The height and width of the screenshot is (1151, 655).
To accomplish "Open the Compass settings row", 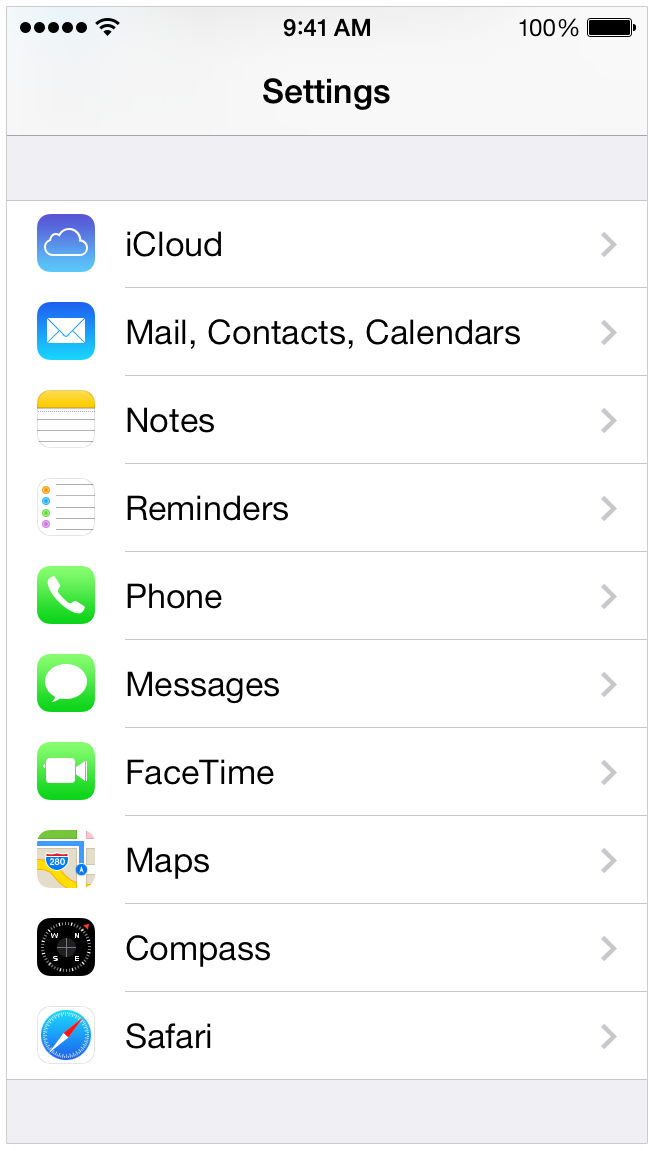I will pos(326,948).
